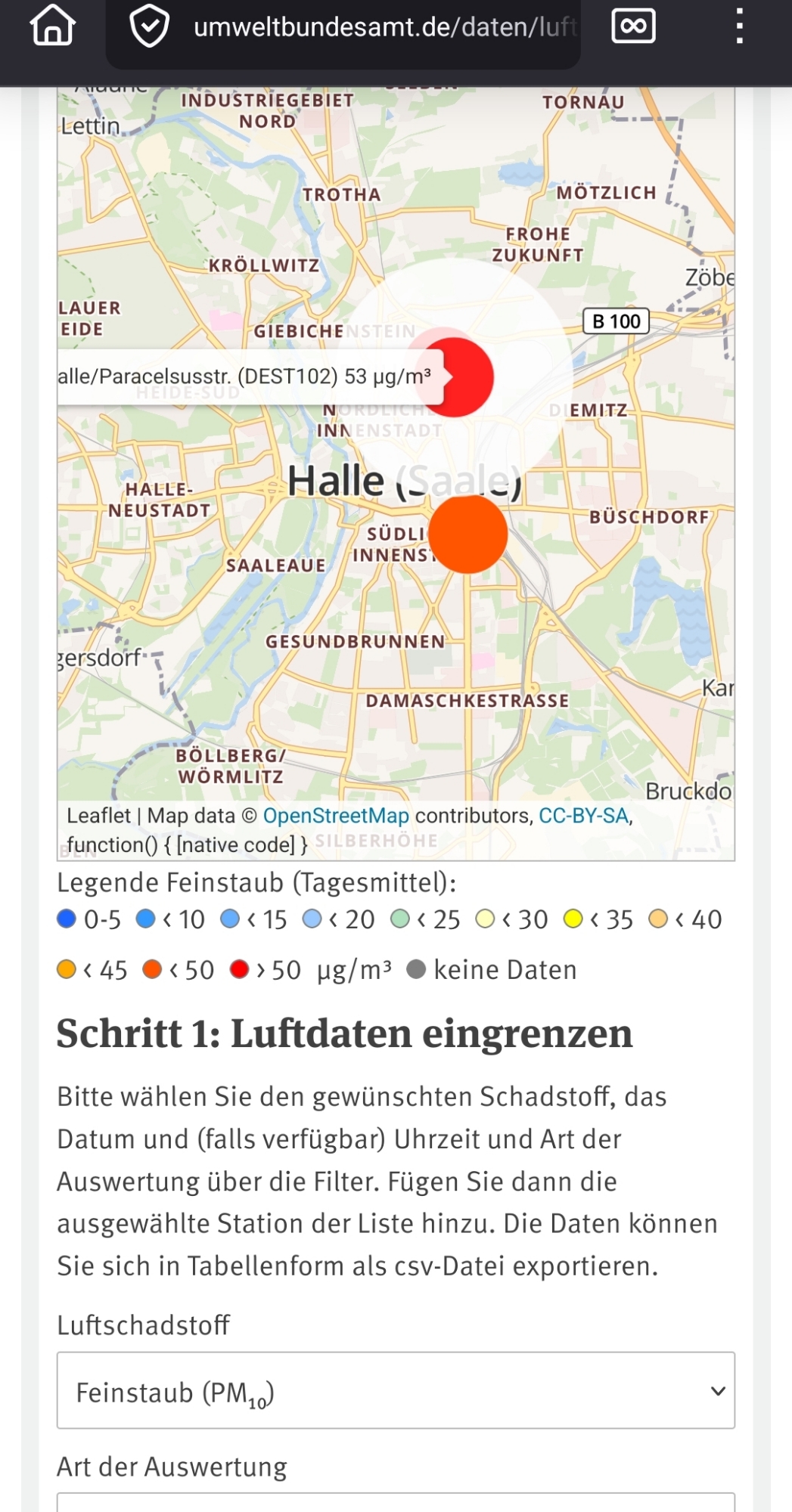The height and width of the screenshot is (1512, 792).
Task: Open the Leaflet attribution link
Action: pos(98,816)
